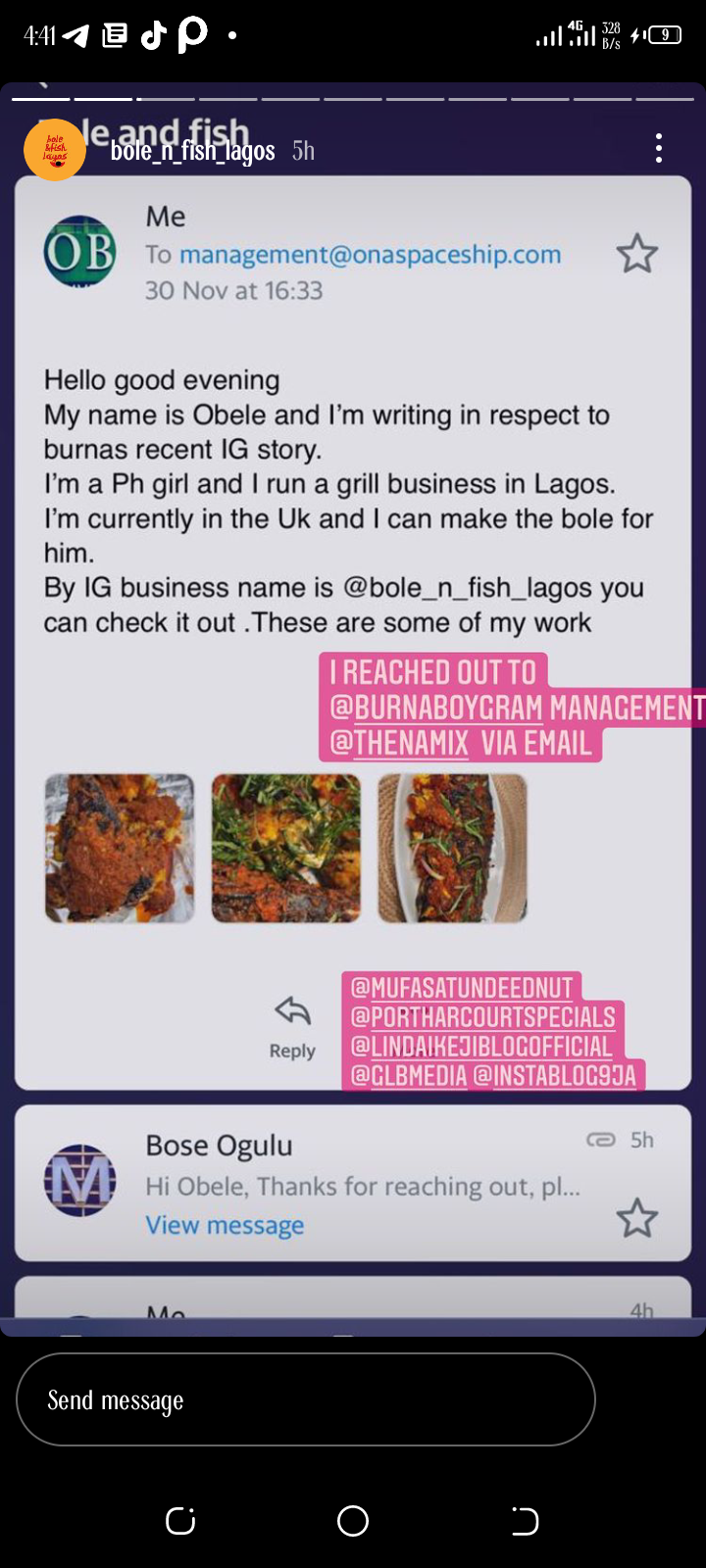
Task: Open the @THENAMIX mention sticker
Action: click(399, 743)
